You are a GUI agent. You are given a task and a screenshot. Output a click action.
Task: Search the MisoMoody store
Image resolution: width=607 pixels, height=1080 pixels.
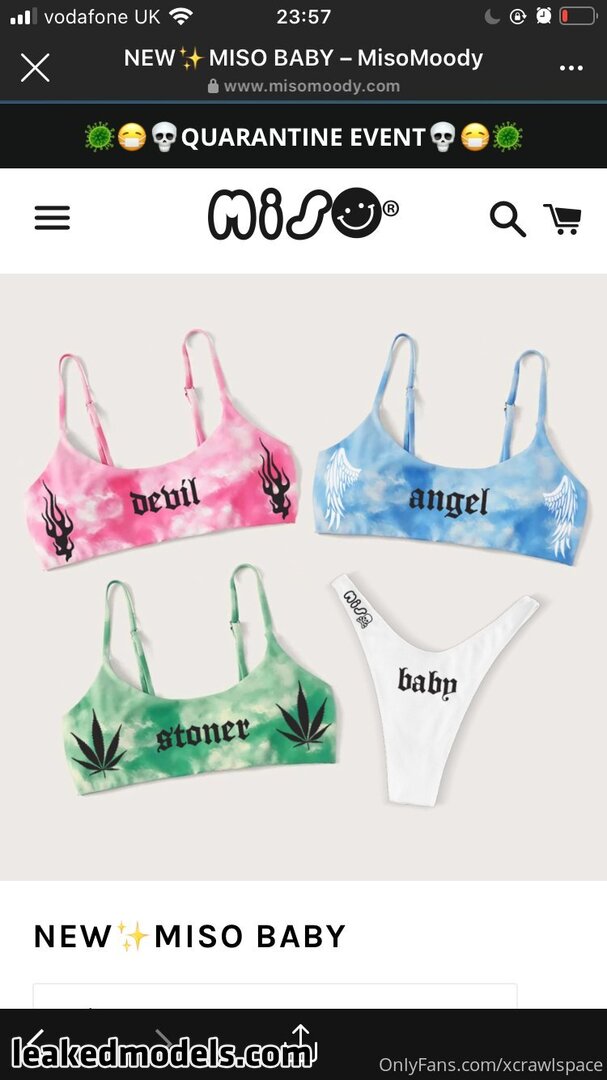pyautogui.click(x=507, y=218)
